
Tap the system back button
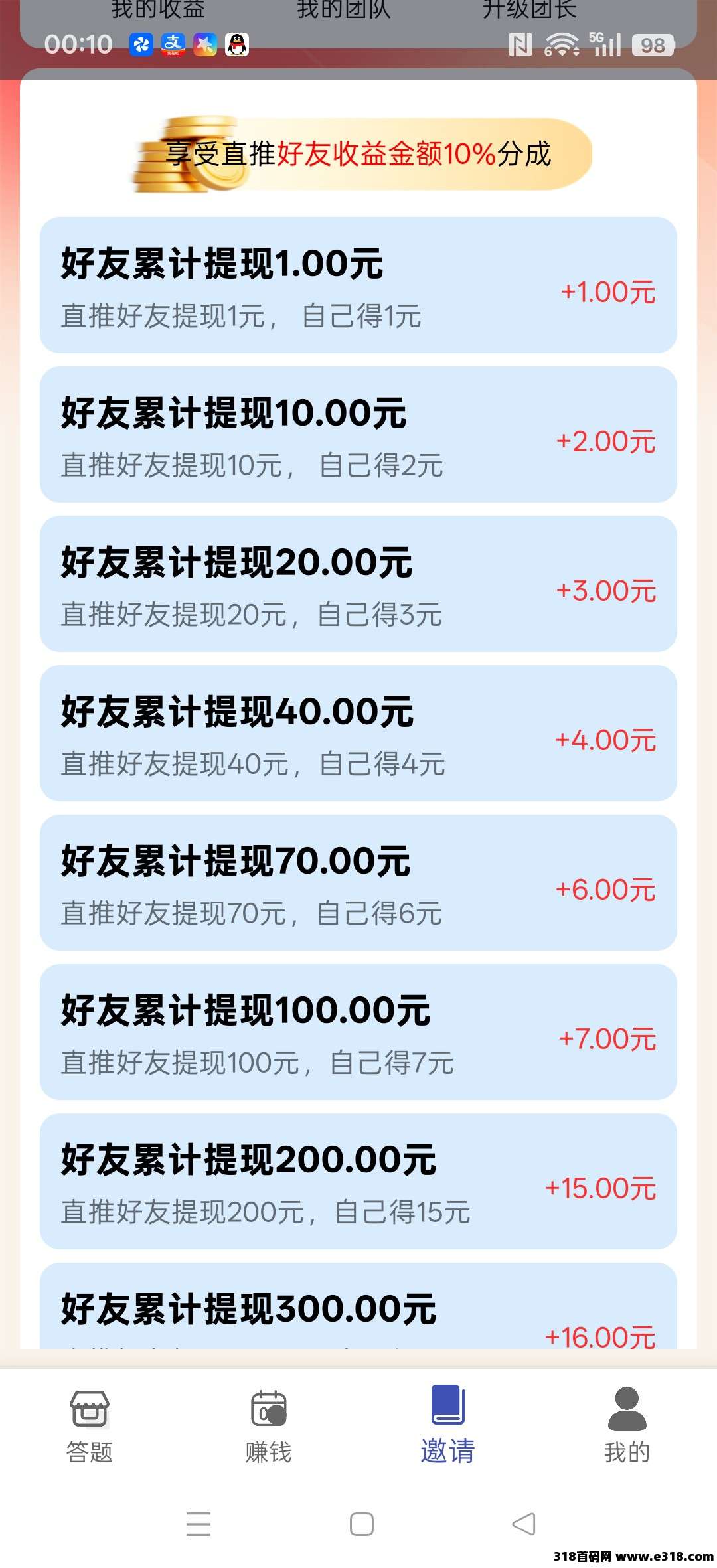click(524, 1524)
